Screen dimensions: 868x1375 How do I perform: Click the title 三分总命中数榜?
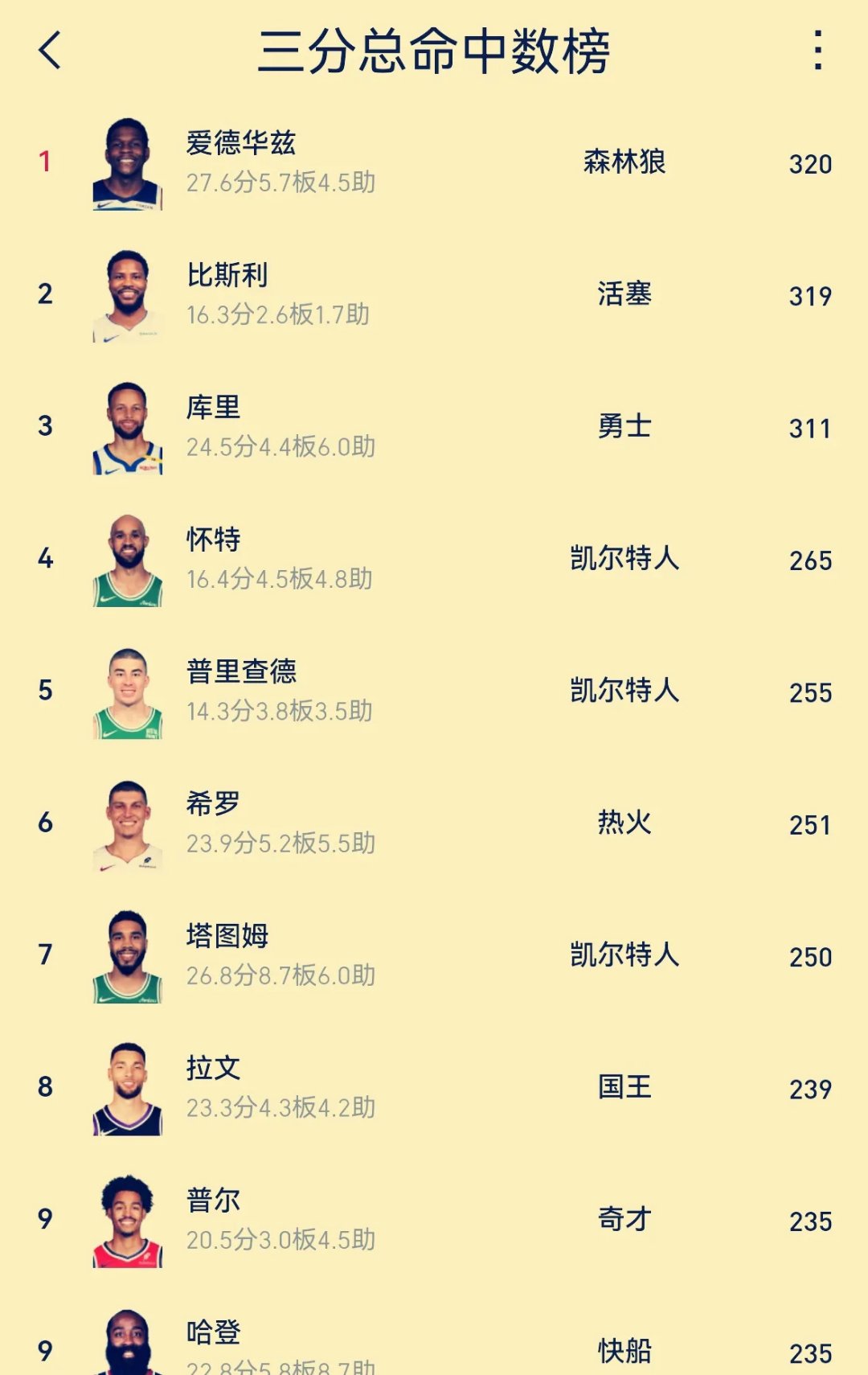coord(434,51)
